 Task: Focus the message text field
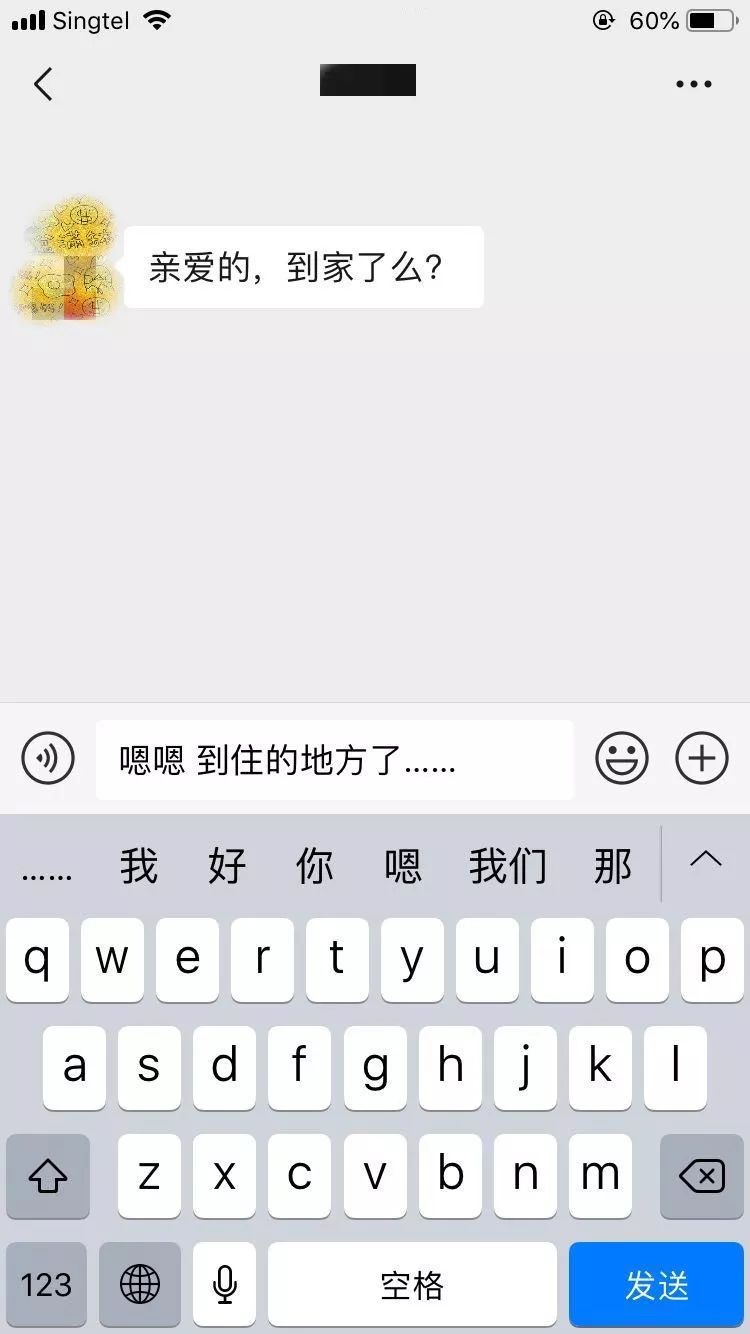pyautogui.click(x=334, y=760)
